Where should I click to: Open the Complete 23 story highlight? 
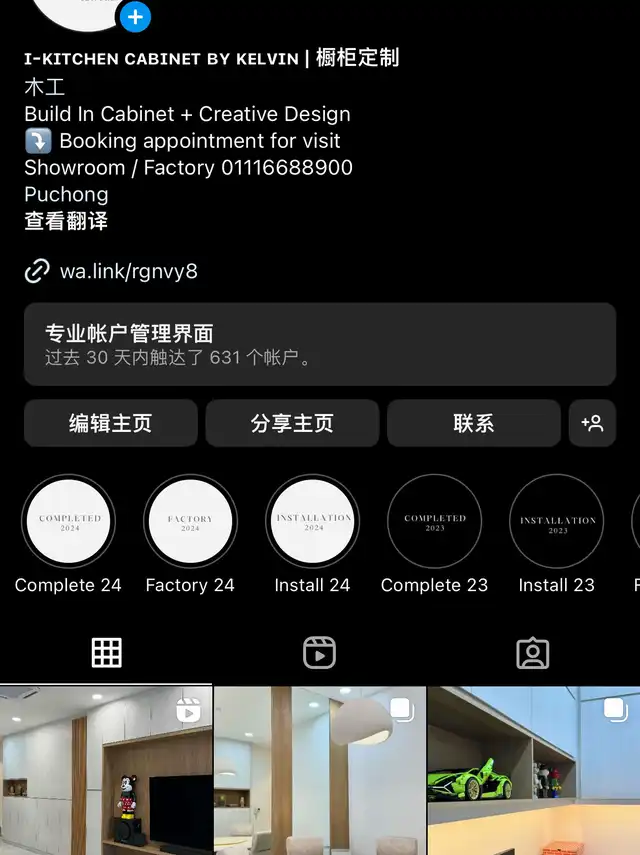pos(434,521)
